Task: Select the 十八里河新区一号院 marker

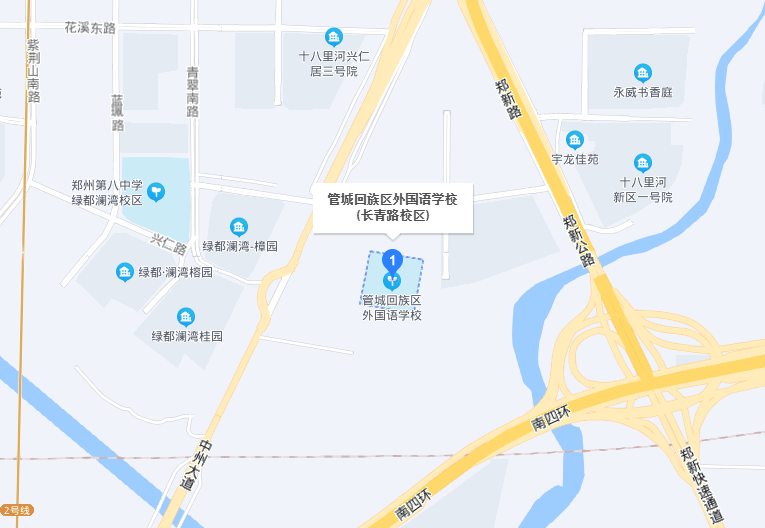Action: [642, 162]
